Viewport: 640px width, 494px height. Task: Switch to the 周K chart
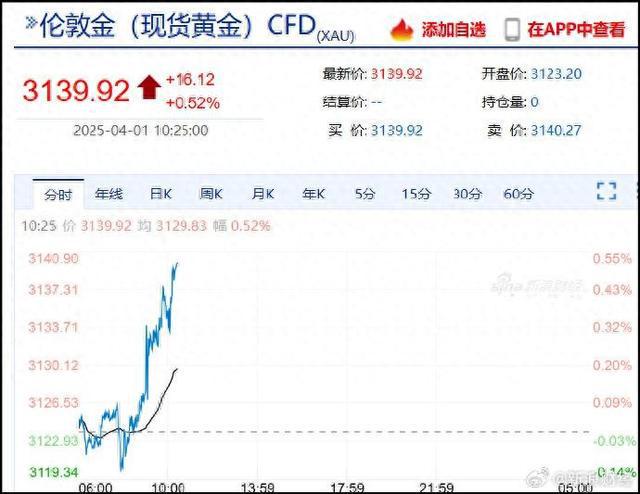(x=212, y=193)
